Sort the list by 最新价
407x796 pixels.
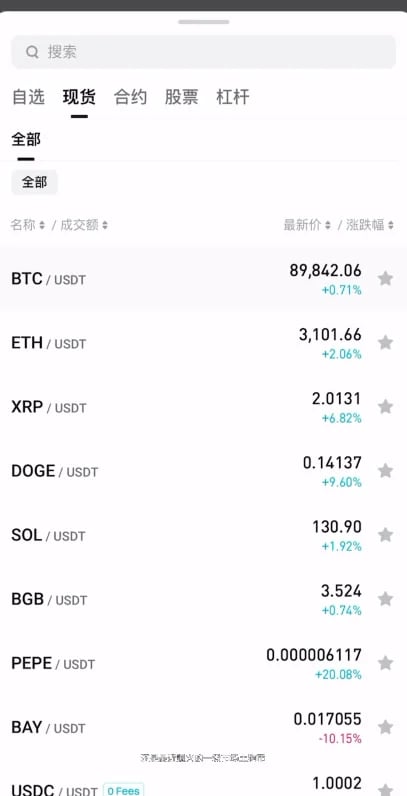(307, 225)
